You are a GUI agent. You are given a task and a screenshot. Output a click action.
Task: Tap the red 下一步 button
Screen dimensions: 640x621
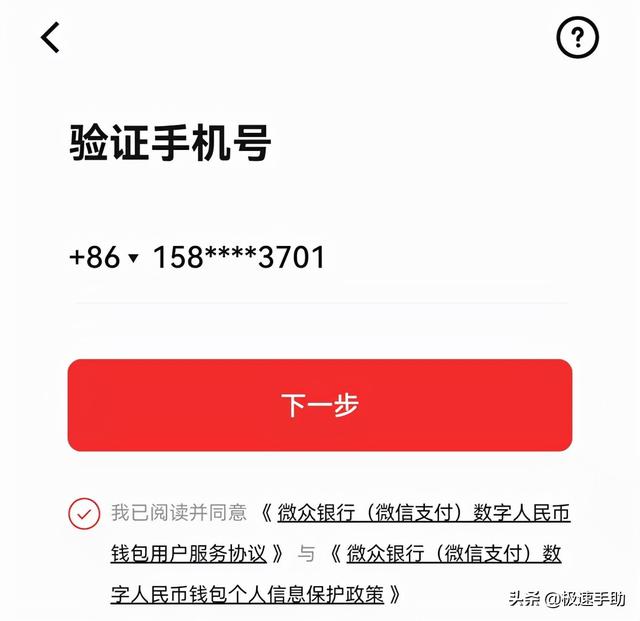(320, 405)
